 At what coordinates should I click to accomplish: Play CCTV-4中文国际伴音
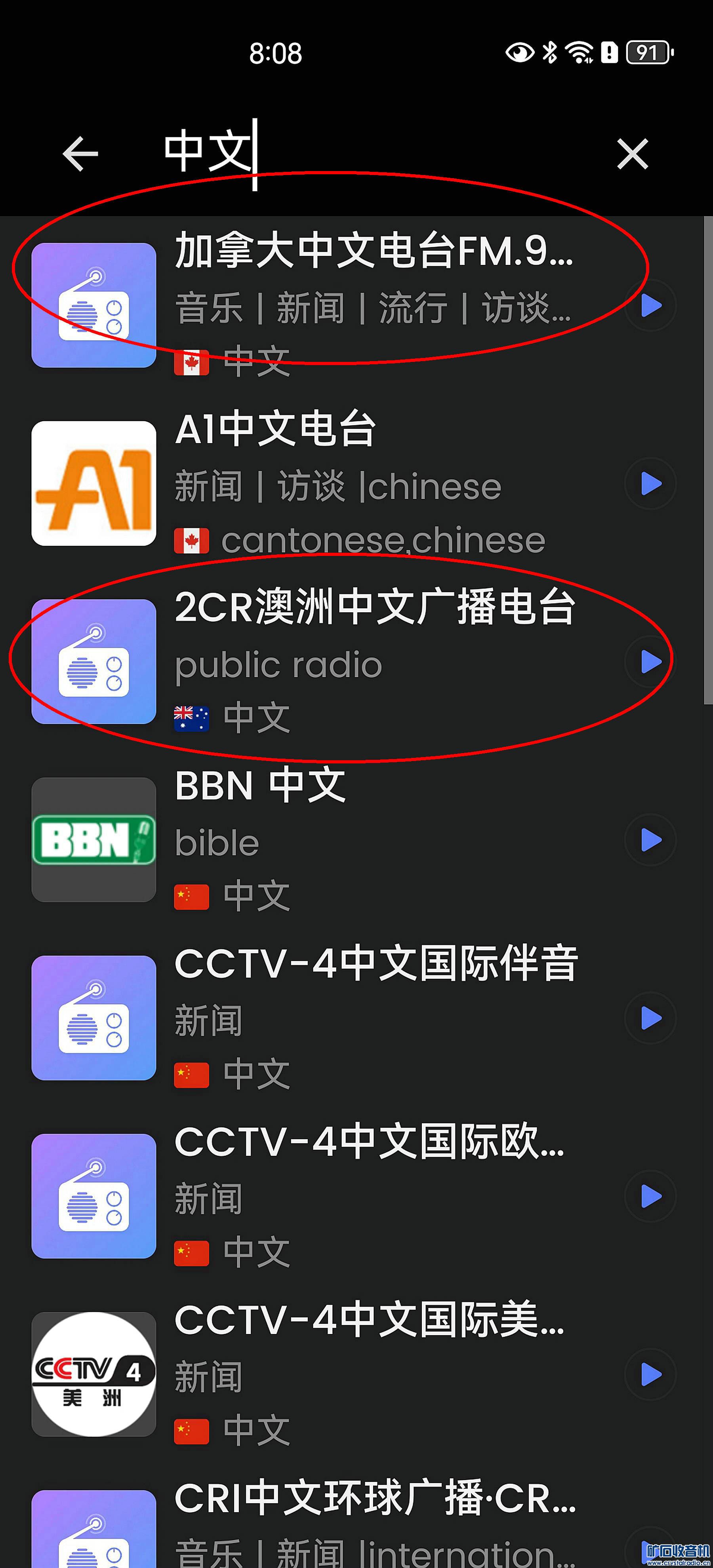(x=650, y=1018)
